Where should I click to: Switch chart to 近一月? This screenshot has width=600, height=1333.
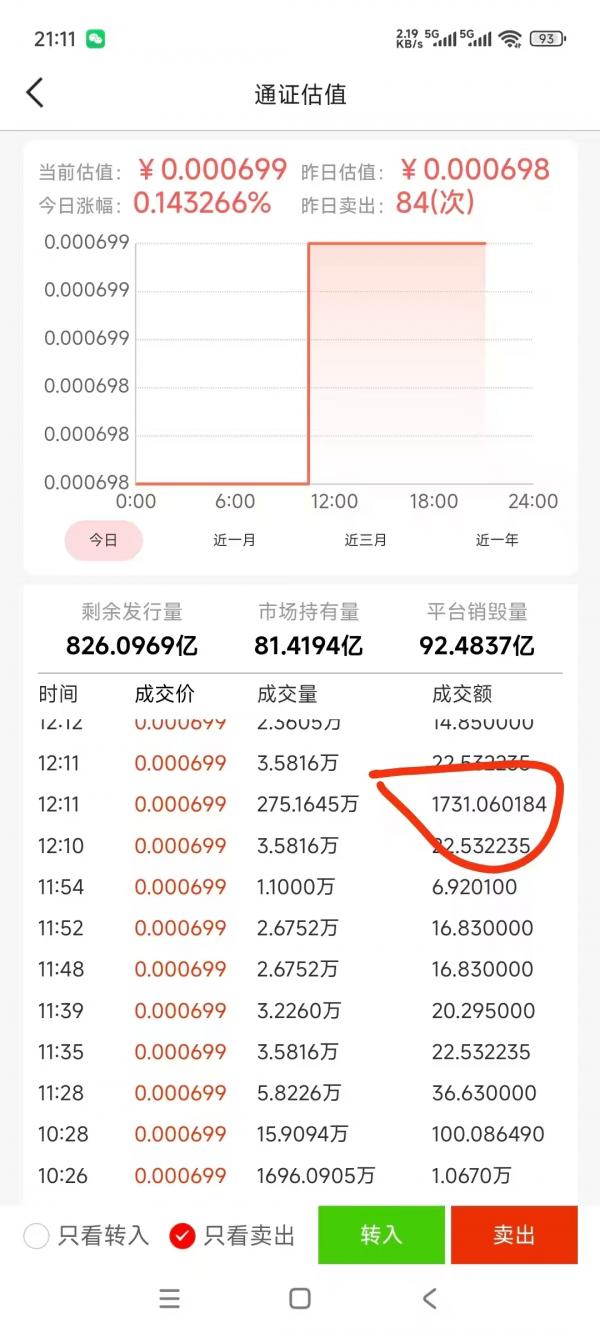235,540
